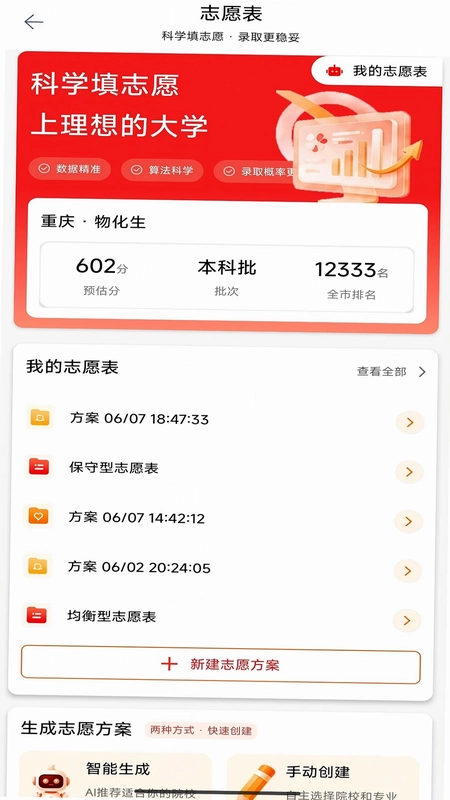The image size is (450, 800).
Task: Go back using the top-left arrow
Action: tap(34, 21)
